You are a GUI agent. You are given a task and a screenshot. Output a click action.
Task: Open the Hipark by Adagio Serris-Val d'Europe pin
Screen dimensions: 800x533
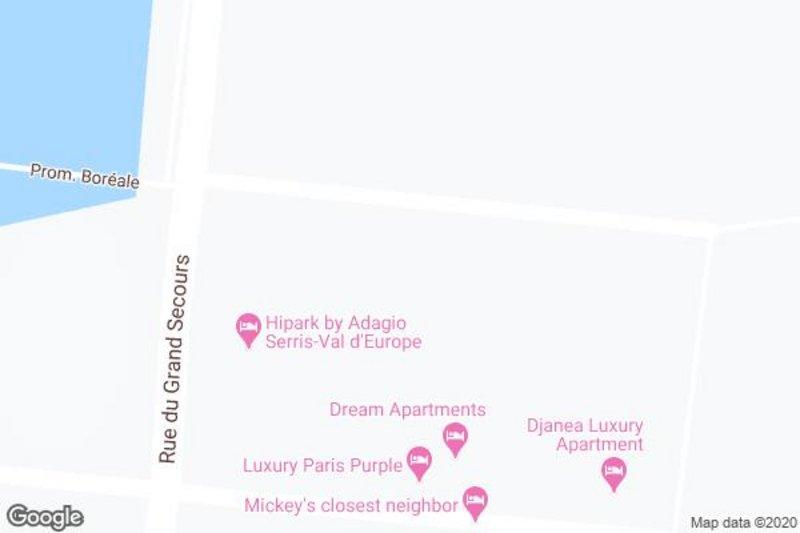(247, 328)
